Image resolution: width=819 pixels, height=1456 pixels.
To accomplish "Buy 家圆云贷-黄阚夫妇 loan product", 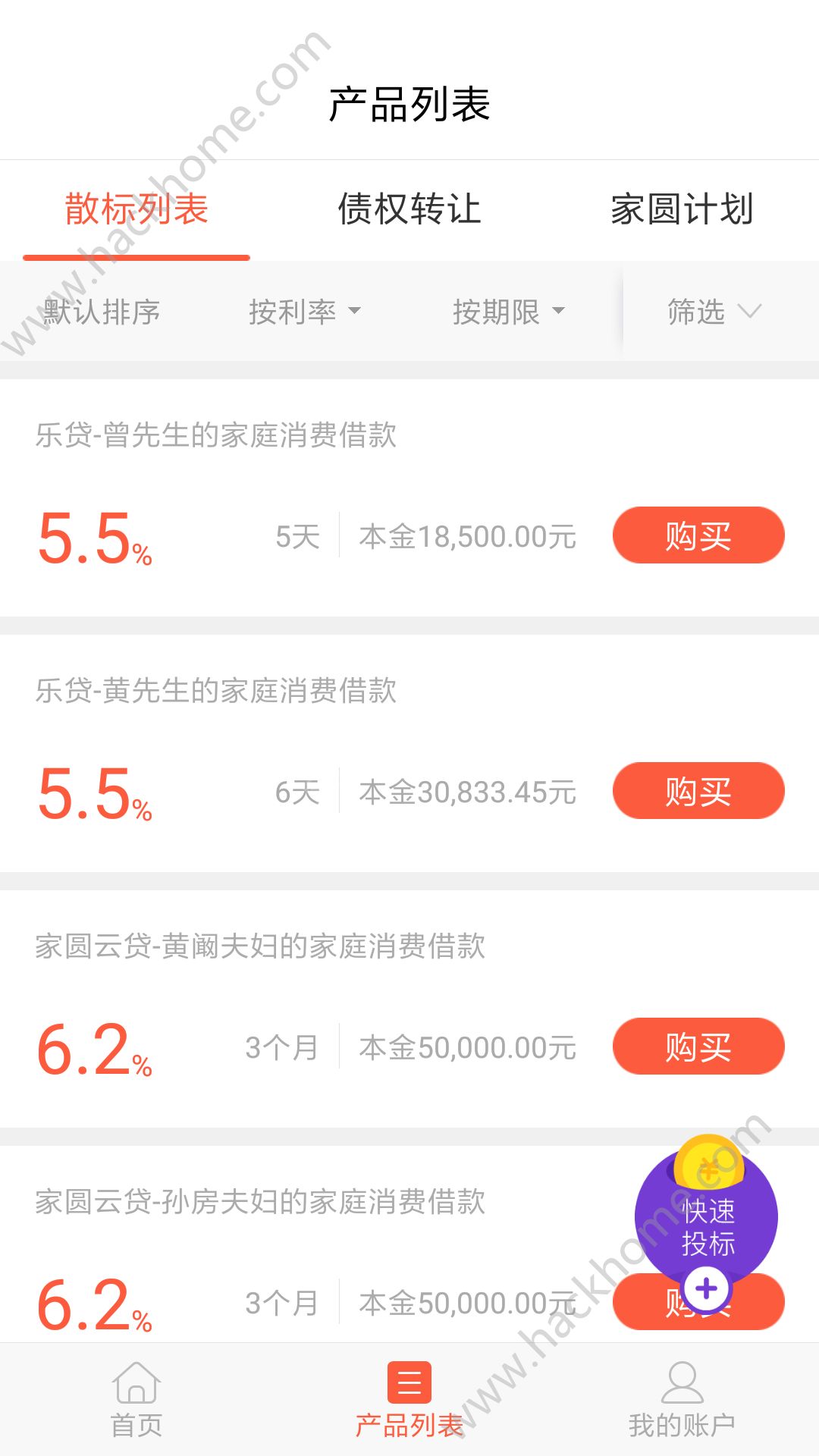I will tap(698, 1046).
